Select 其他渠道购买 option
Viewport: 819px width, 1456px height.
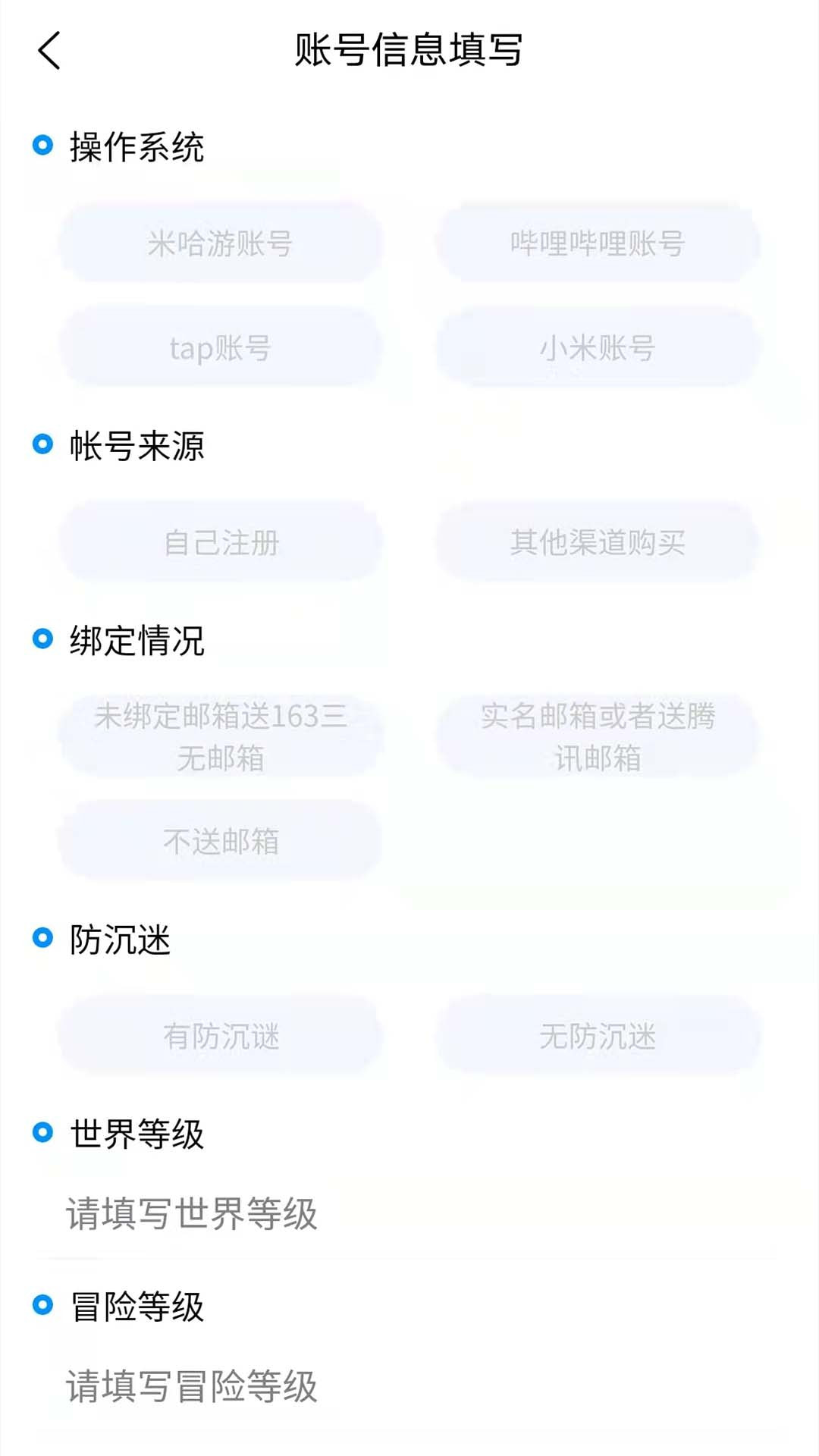598,542
